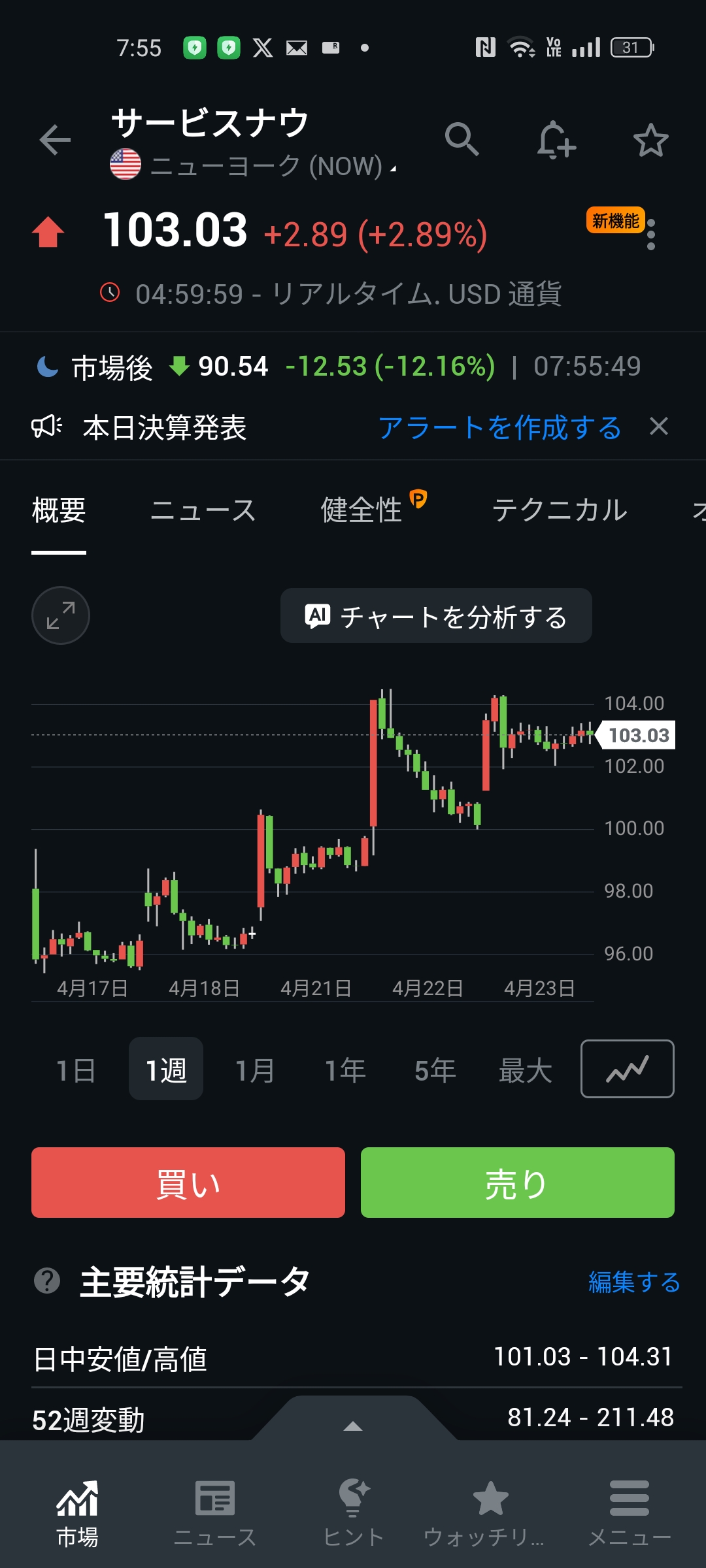Switch to the テクニカル tab

coord(560,510)
